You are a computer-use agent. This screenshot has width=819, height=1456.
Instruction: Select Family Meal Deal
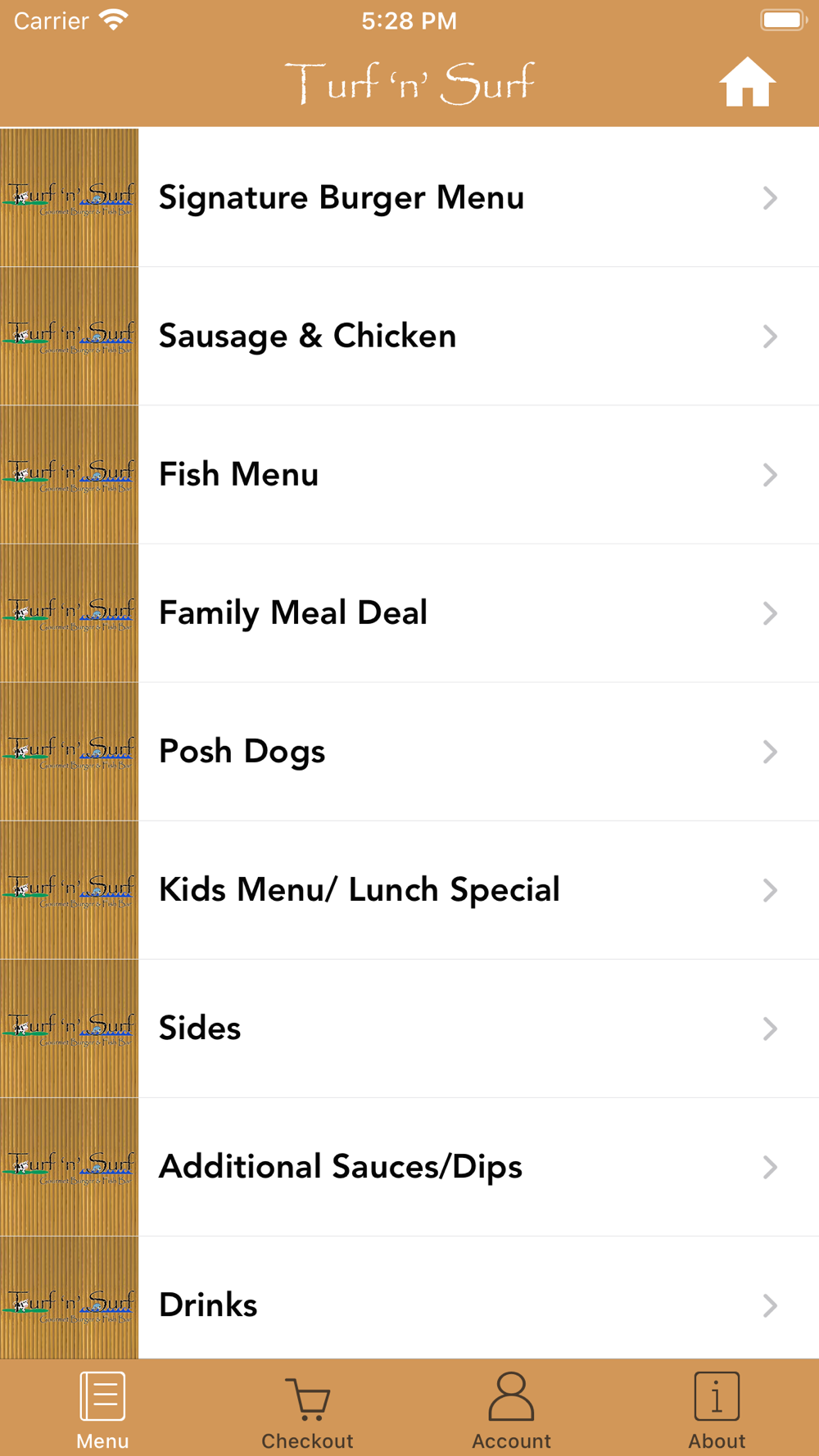pyautogui.click(x=409, y=613)
